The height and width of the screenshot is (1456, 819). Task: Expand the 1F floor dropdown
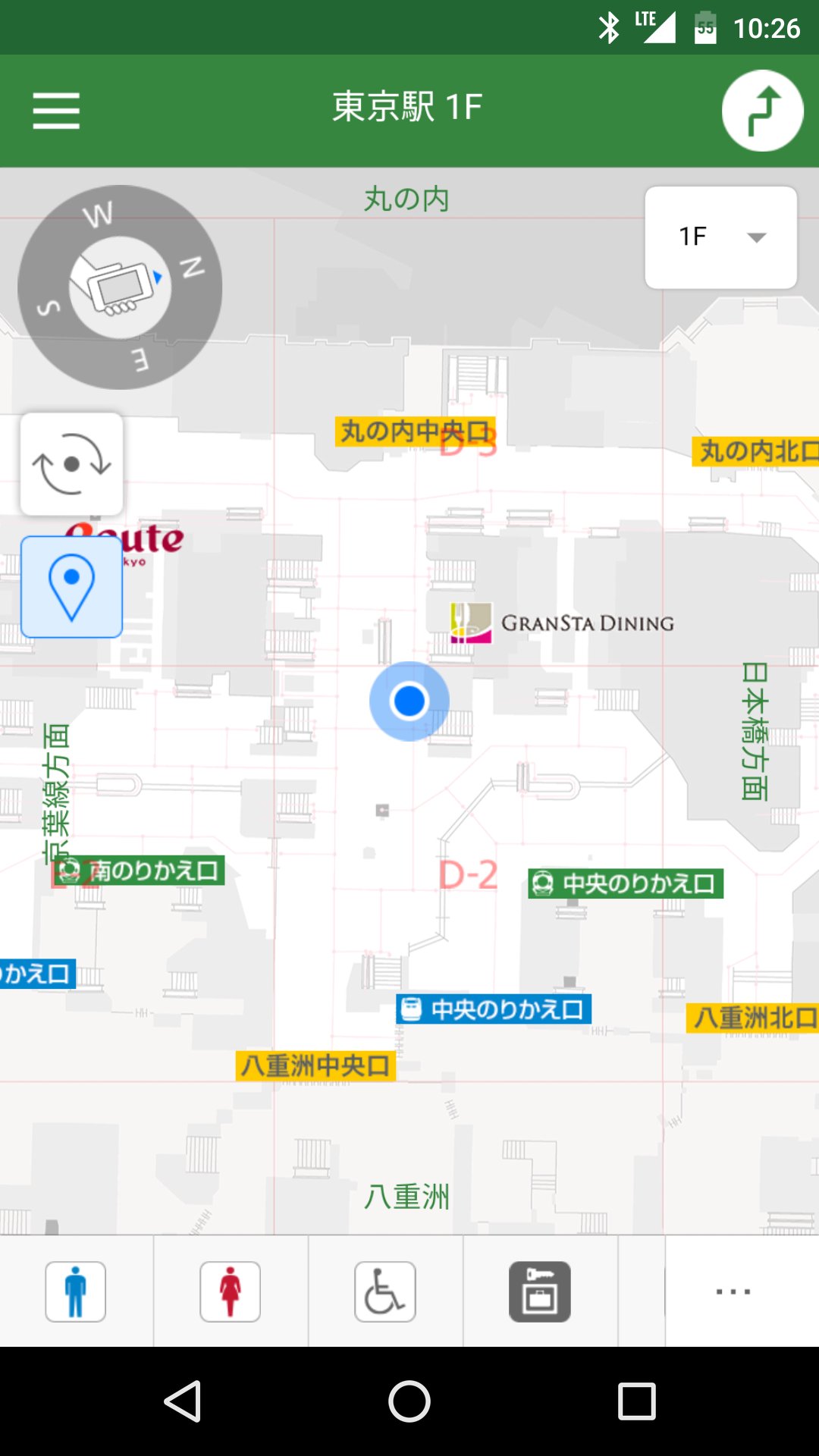(x=720, y=237)
